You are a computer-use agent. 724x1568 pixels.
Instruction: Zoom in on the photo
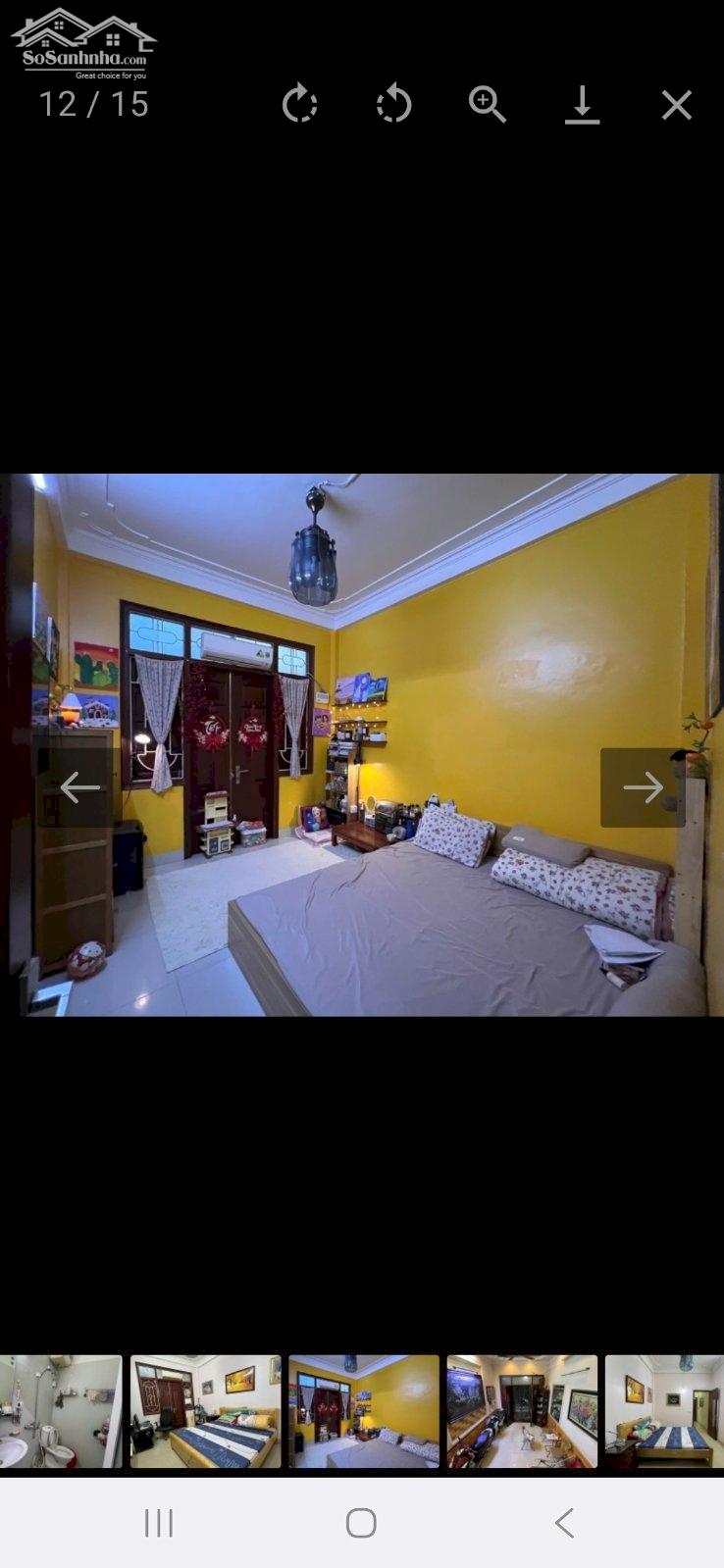pos(487,104)
